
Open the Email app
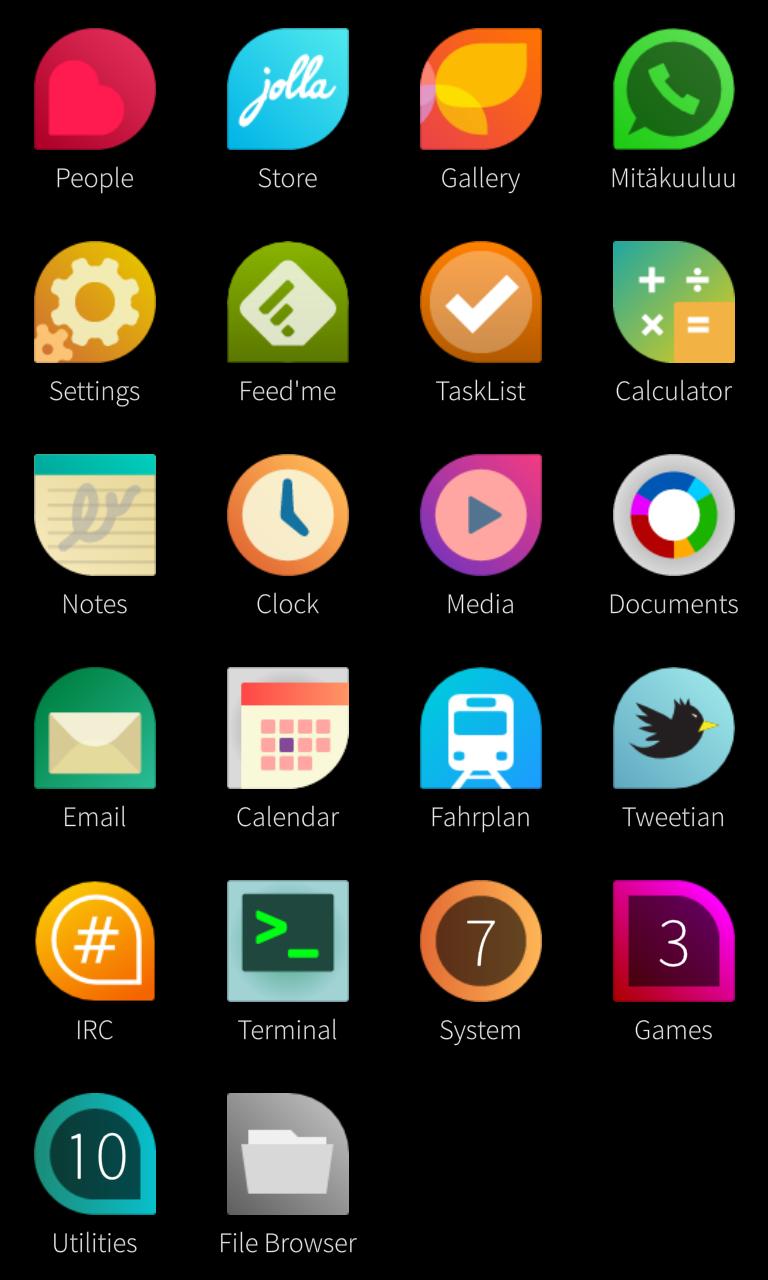tap(95, 729)
